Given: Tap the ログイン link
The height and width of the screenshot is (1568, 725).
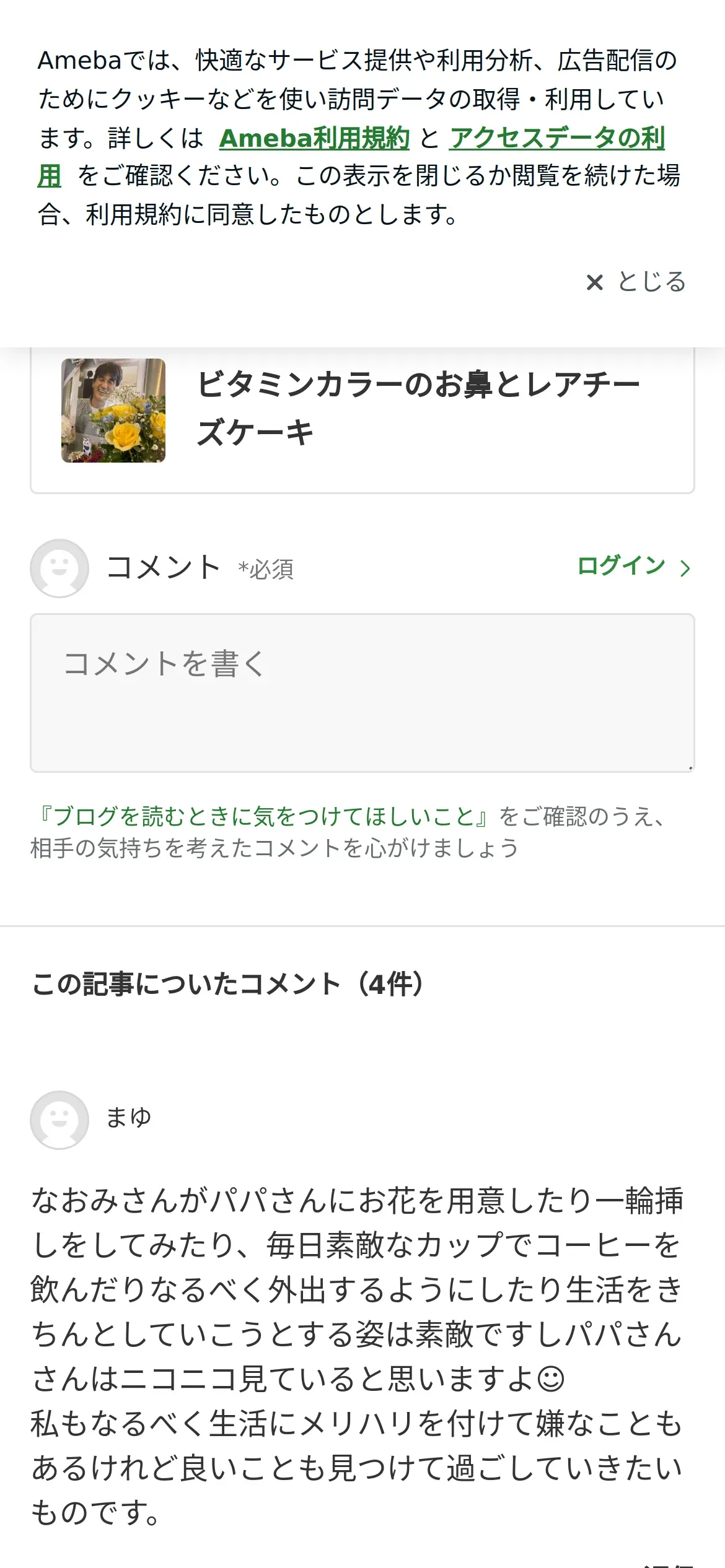Looking at the screenshot, I should pyautogui.click(x=633, y=567).
